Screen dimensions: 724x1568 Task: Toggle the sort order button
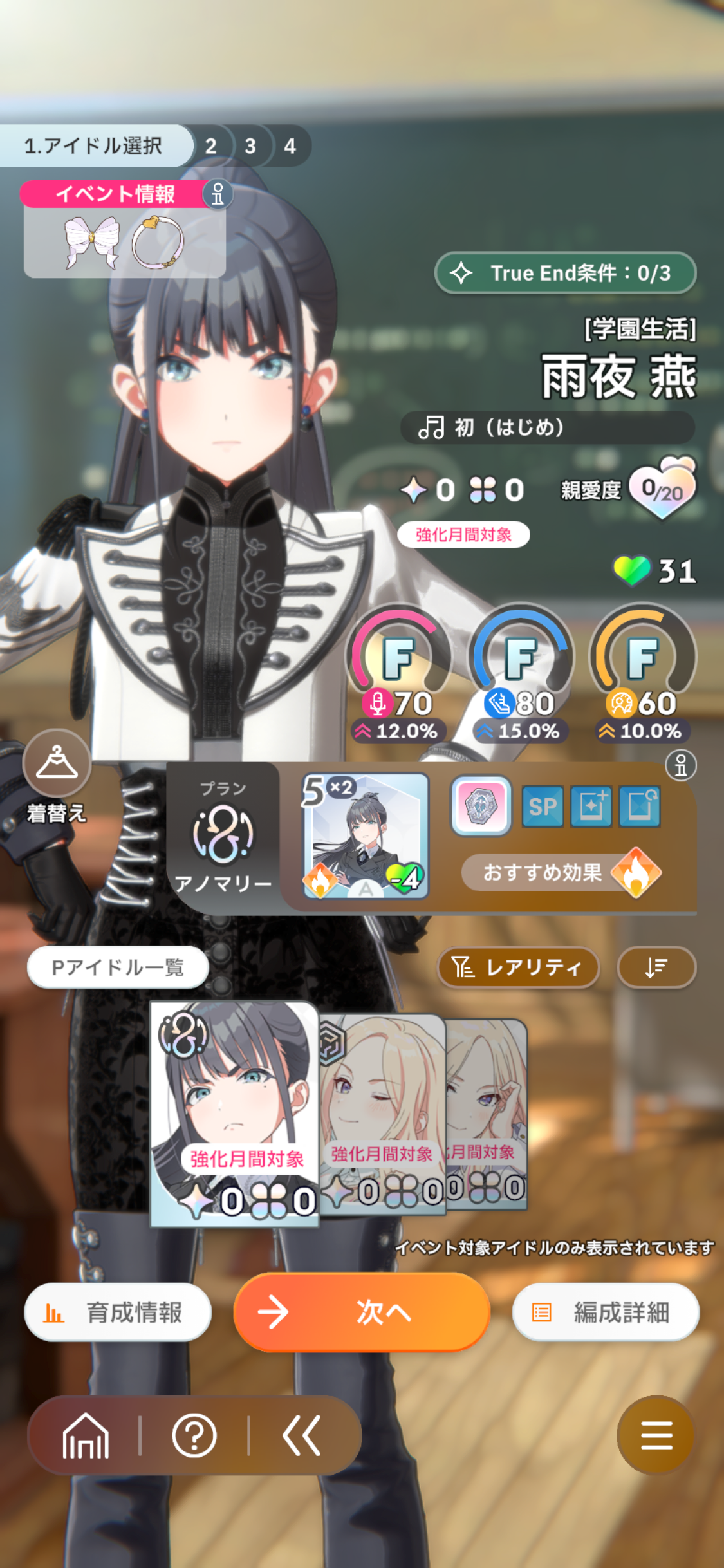tap(656, 967)
